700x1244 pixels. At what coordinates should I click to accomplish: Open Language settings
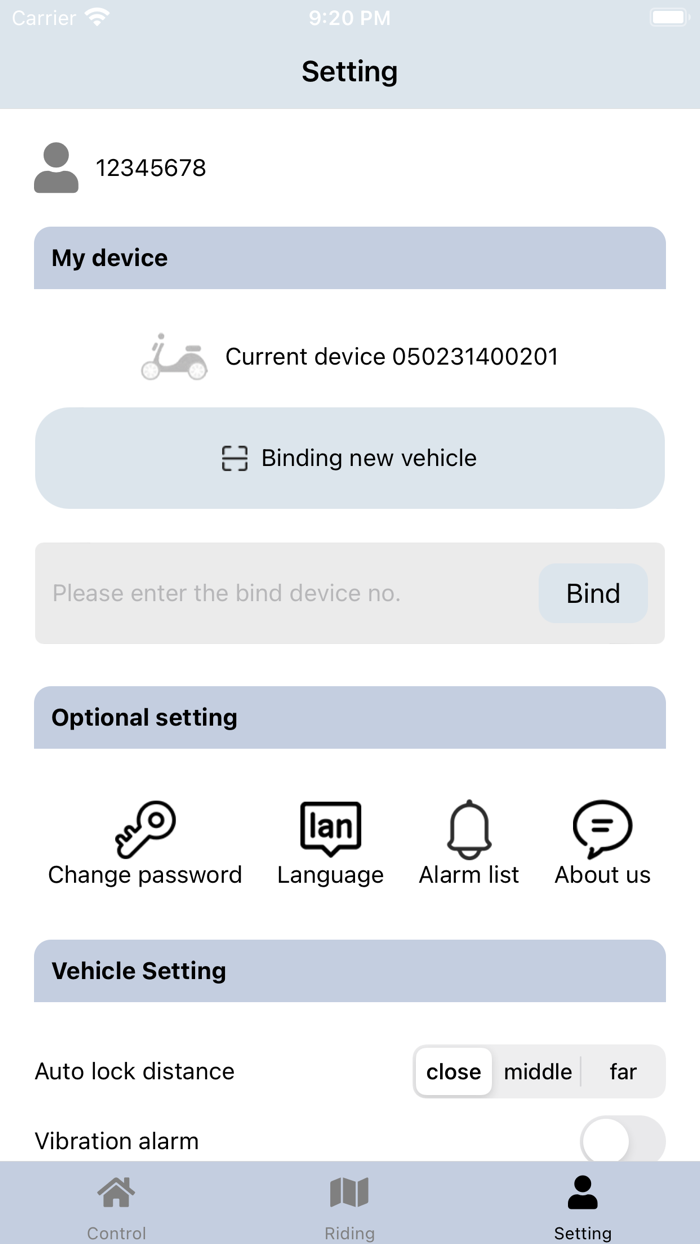coord(330,844)
